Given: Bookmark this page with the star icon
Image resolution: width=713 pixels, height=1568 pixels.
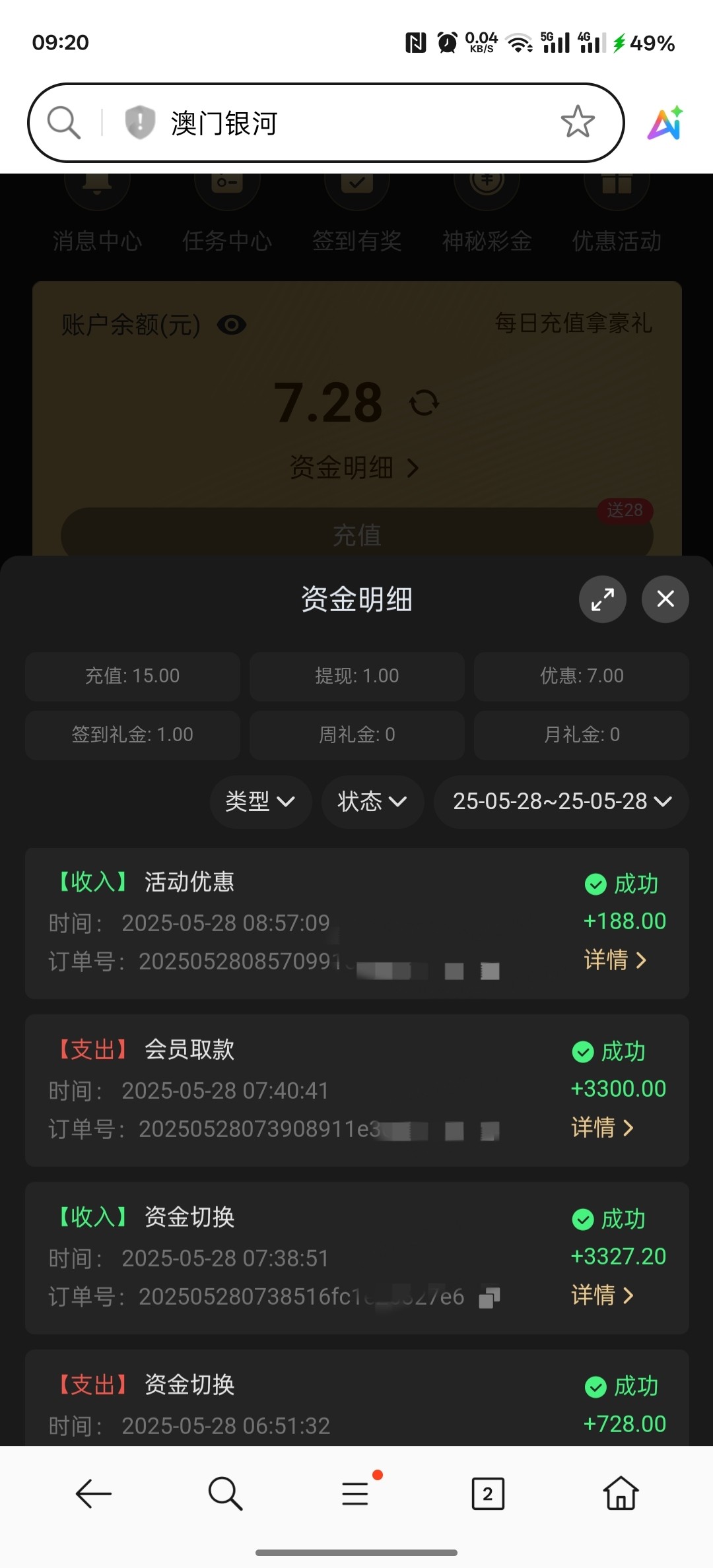Looking at the screenshot, I should [578, 122].
